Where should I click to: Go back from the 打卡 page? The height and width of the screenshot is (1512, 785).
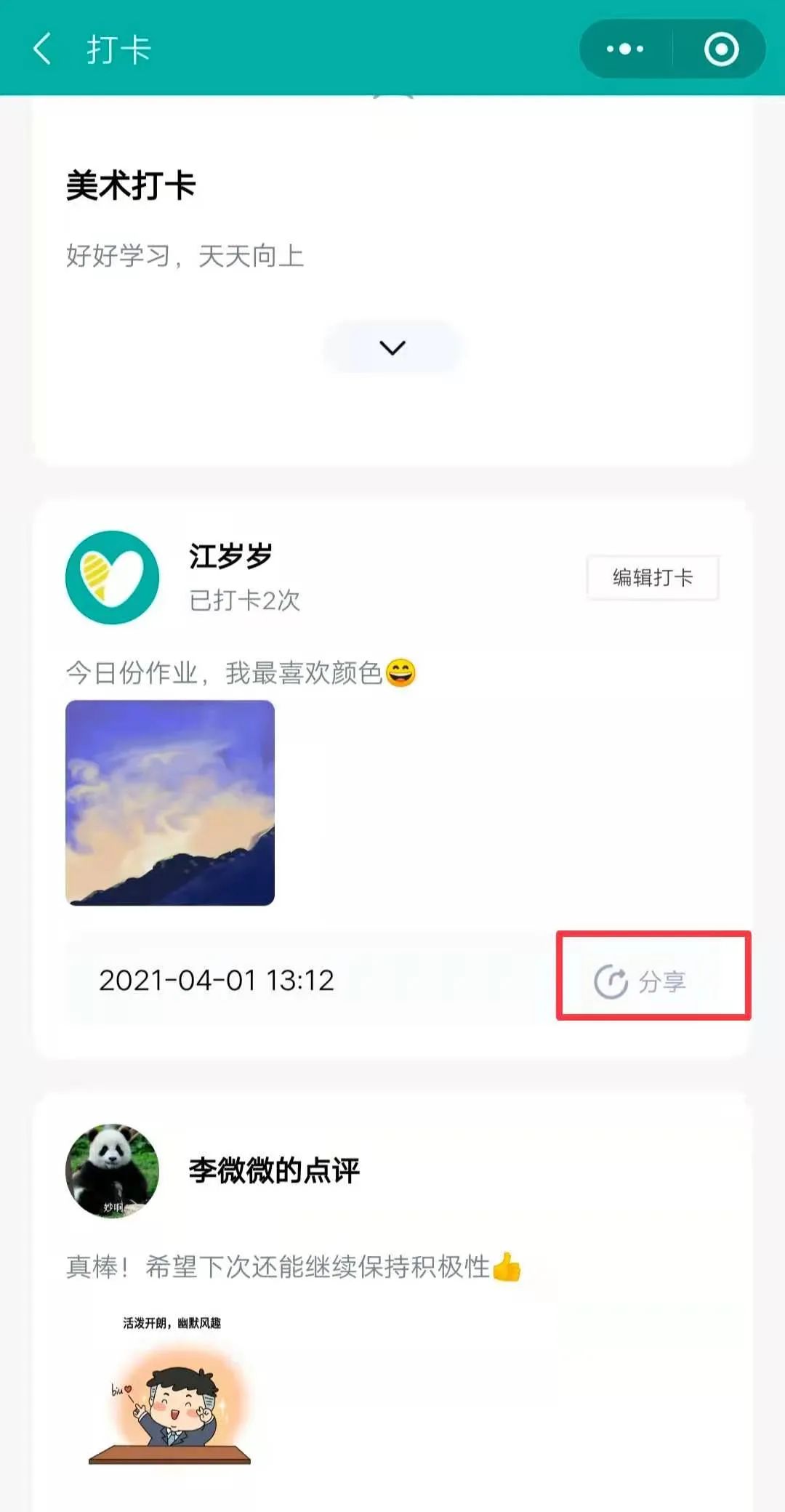click(x=42, y=49)
